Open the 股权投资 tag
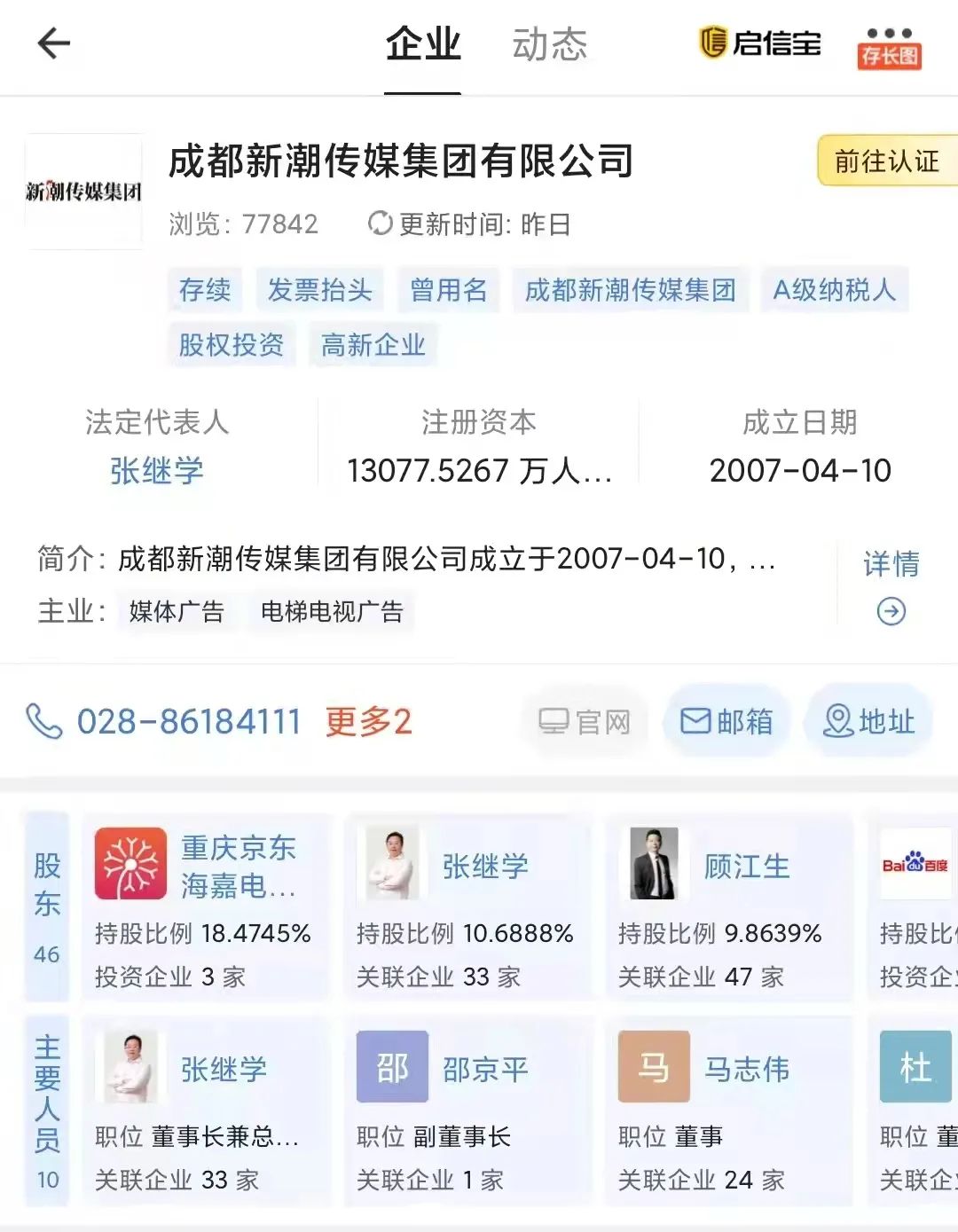958x1232 pixels. 232,345
